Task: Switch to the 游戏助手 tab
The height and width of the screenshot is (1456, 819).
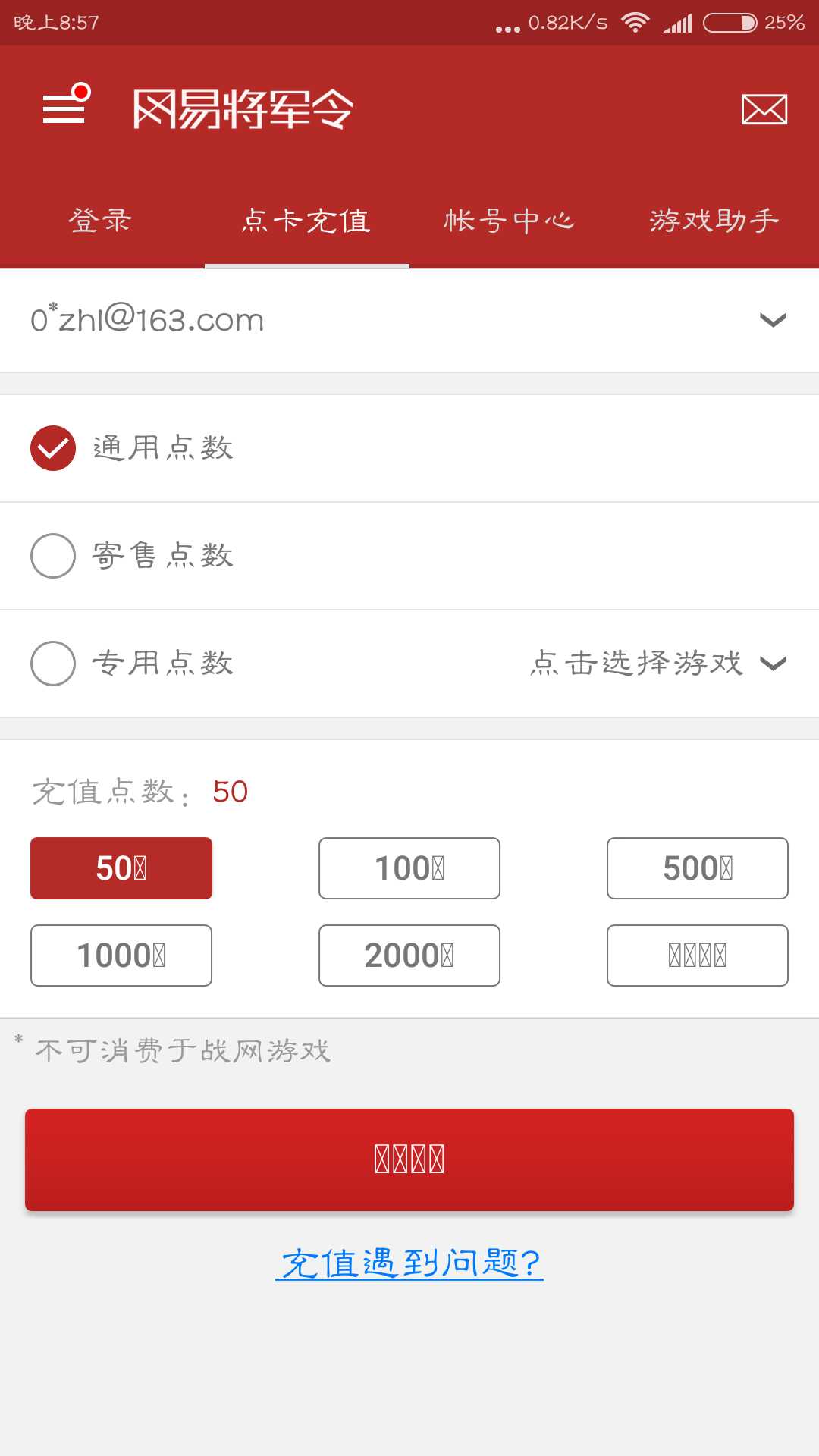Action: 715,221
